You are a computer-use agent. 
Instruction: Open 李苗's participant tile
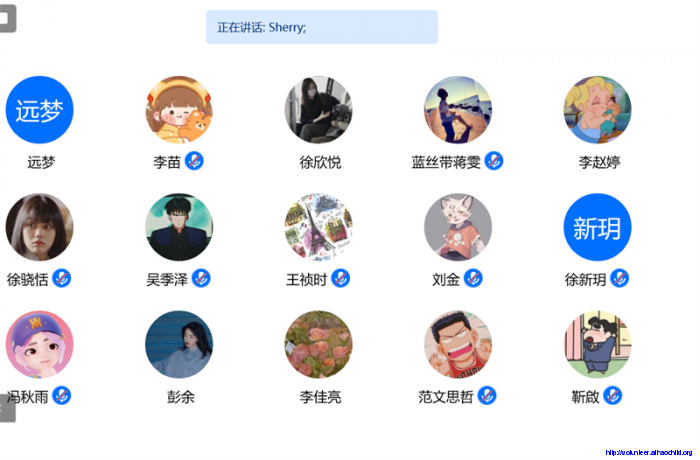click(179, 110)
